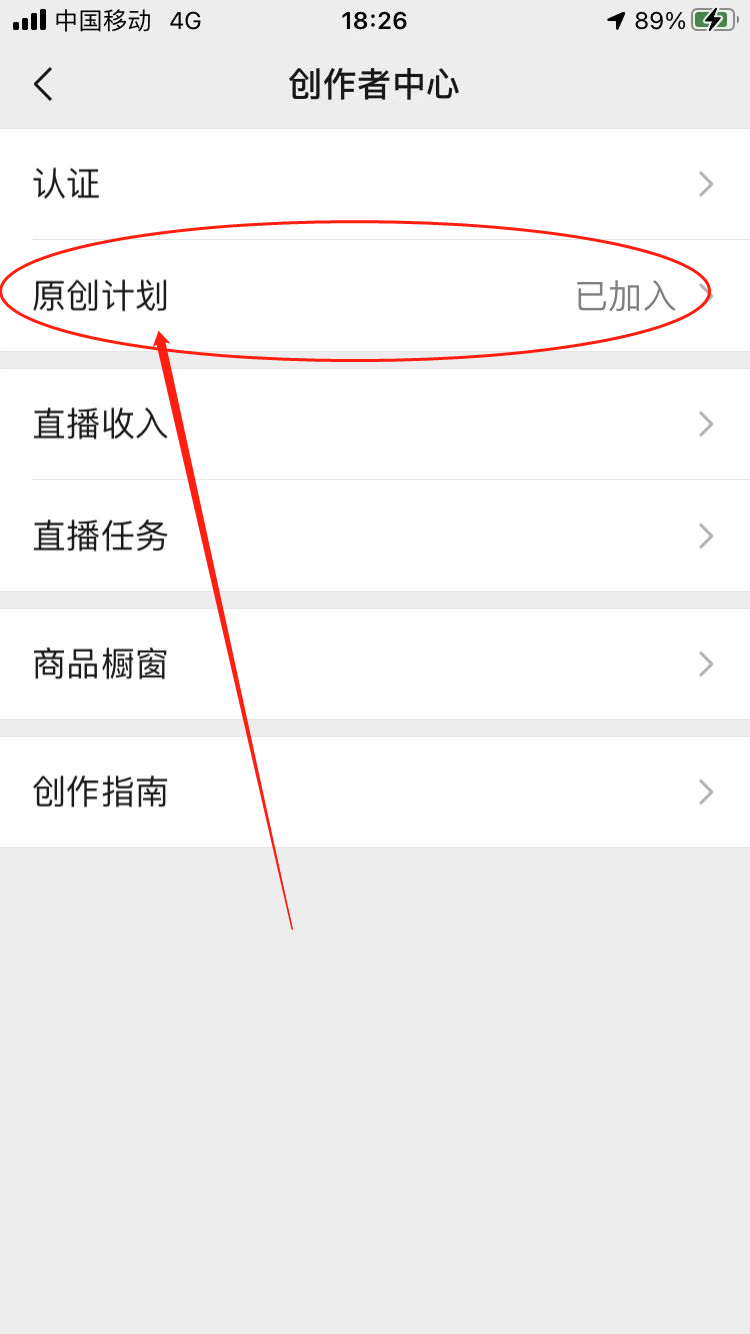The width and height of the screenshot is (750, 1334).
Task: Go back from 创作者中心
Action: pyautogui.click(x=43, y=85)
